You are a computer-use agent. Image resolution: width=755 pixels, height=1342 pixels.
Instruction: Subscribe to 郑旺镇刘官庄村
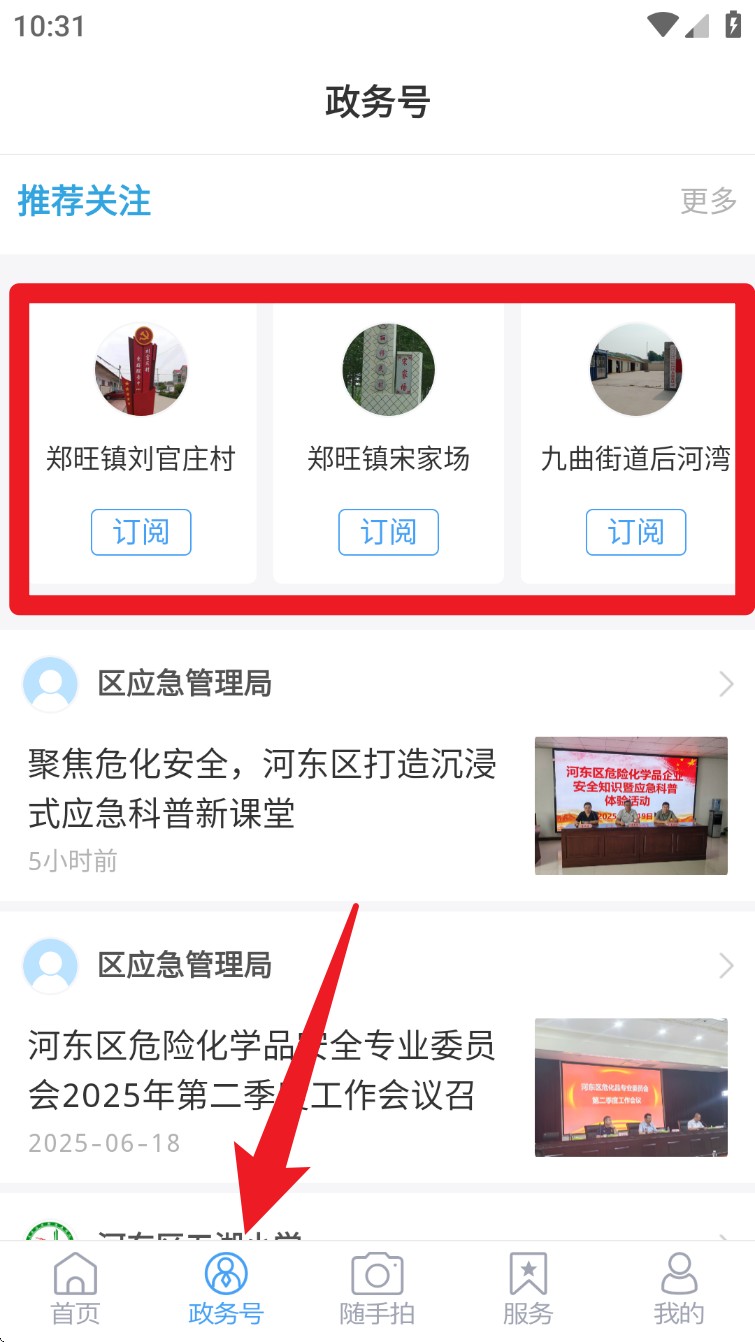[x=141, y=532]
